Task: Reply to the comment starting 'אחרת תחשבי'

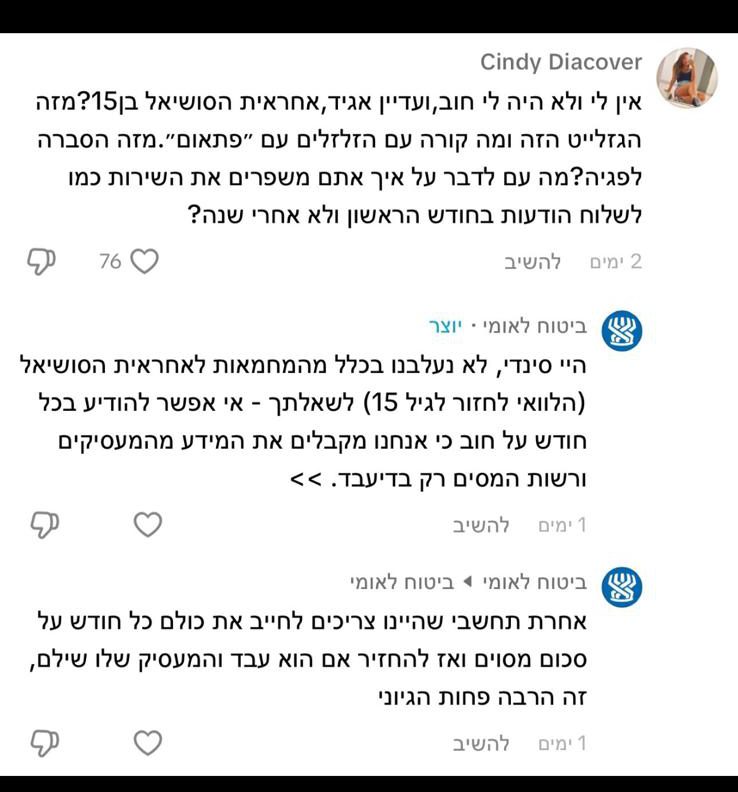Action: (x=483, y=744)
